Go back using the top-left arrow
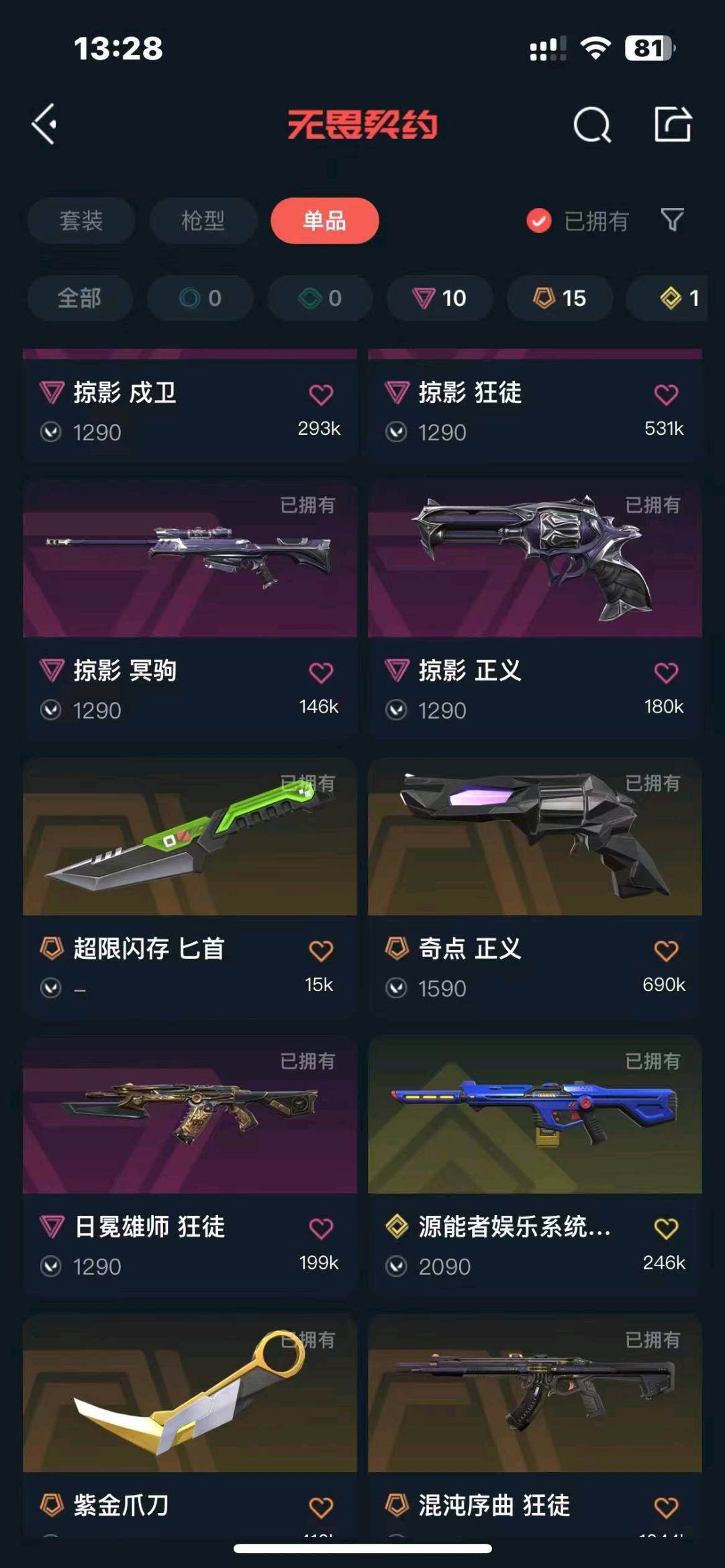The height and width of the screenshot is (1568, 725). [44, 124]
